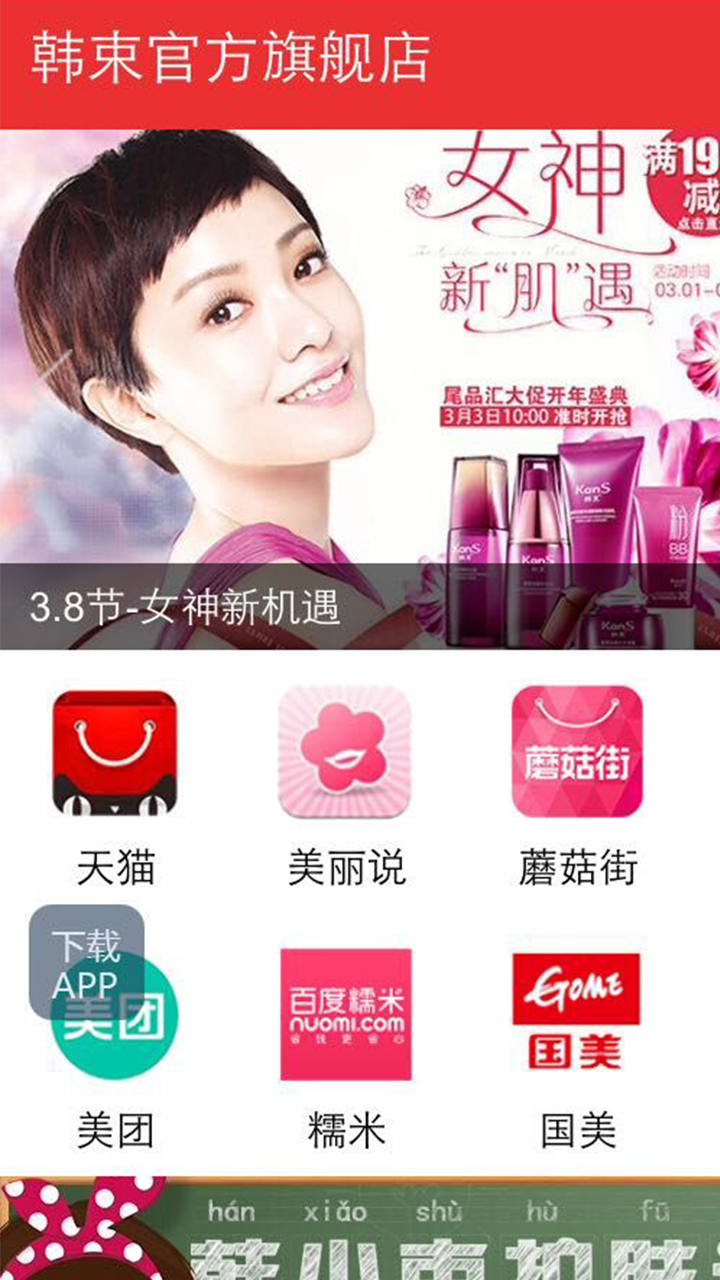The width and height of the screenshot is (720, 1280).
Task: Open the 3.8节 女神新机遇 promo banner
Action: 360,389
